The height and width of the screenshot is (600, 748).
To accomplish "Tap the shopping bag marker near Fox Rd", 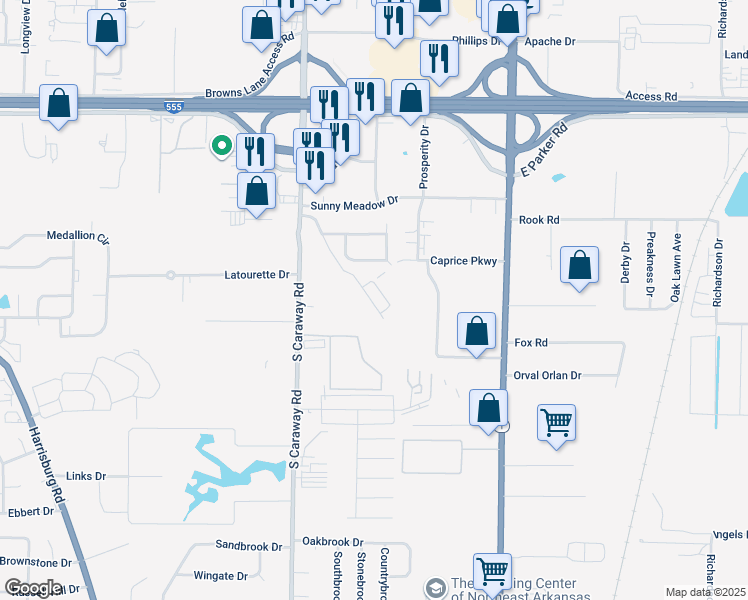I will tap(477, 331).
